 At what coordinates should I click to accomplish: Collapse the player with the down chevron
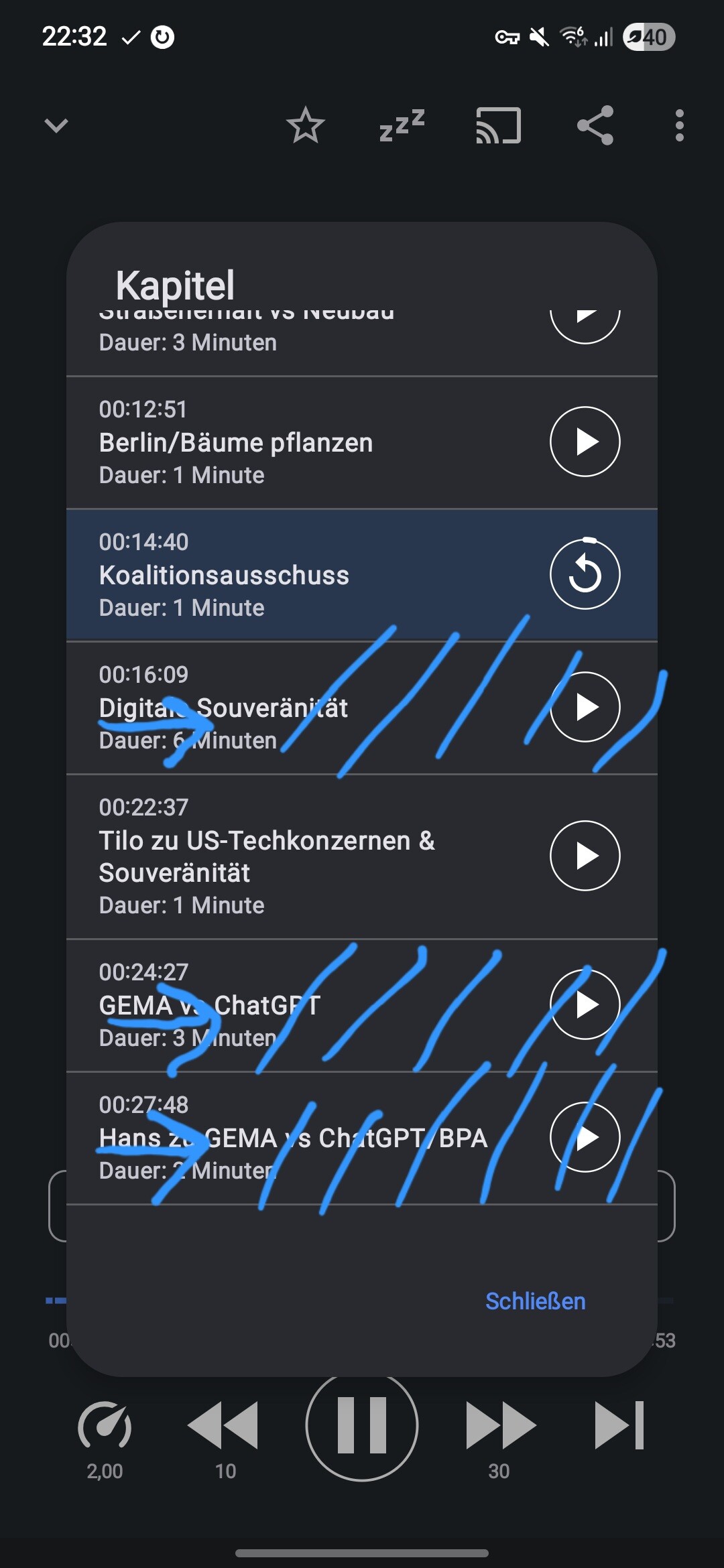pyautogui.click(x=56, y=125)
